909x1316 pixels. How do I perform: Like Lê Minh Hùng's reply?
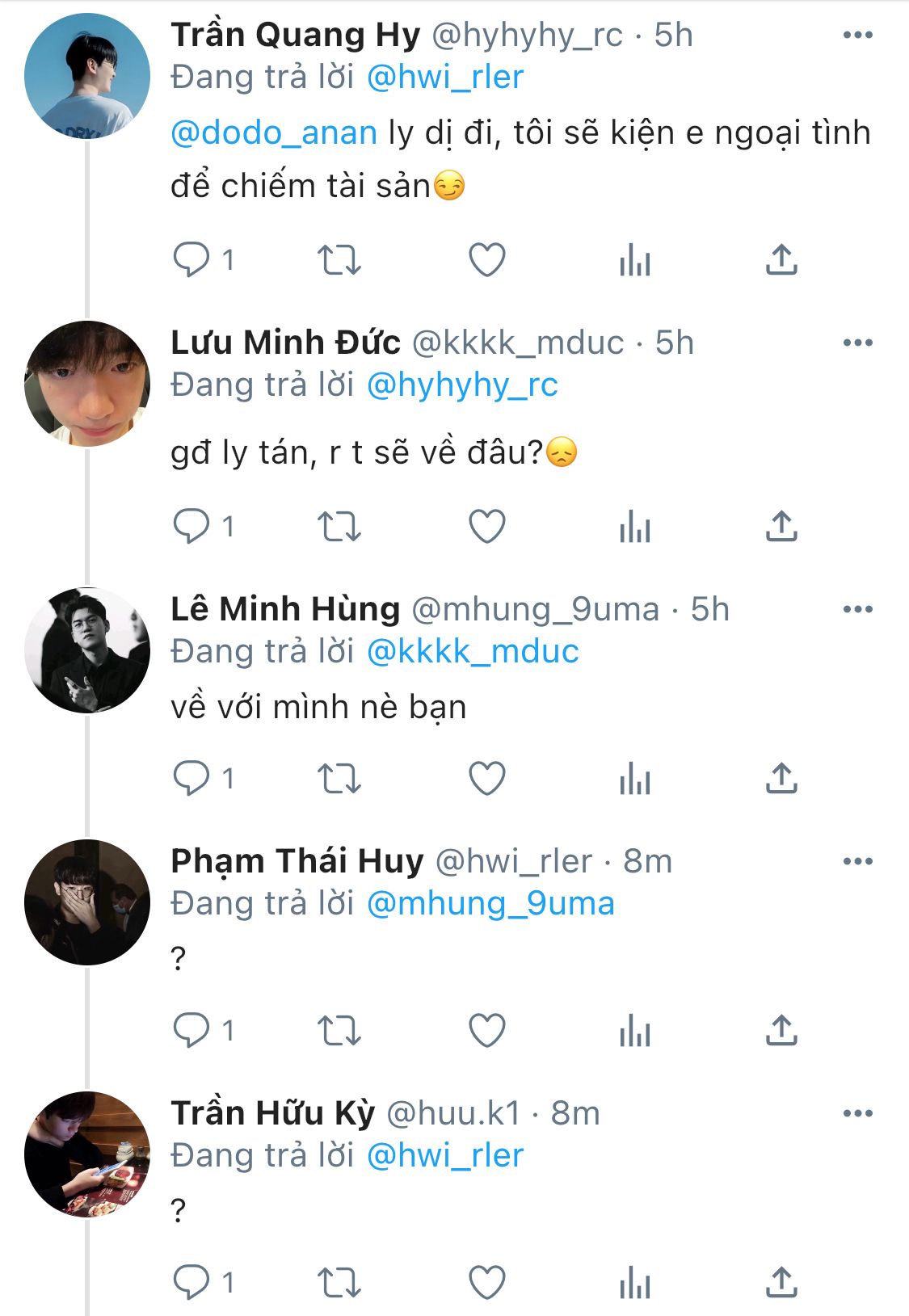[x=487, y=779]
